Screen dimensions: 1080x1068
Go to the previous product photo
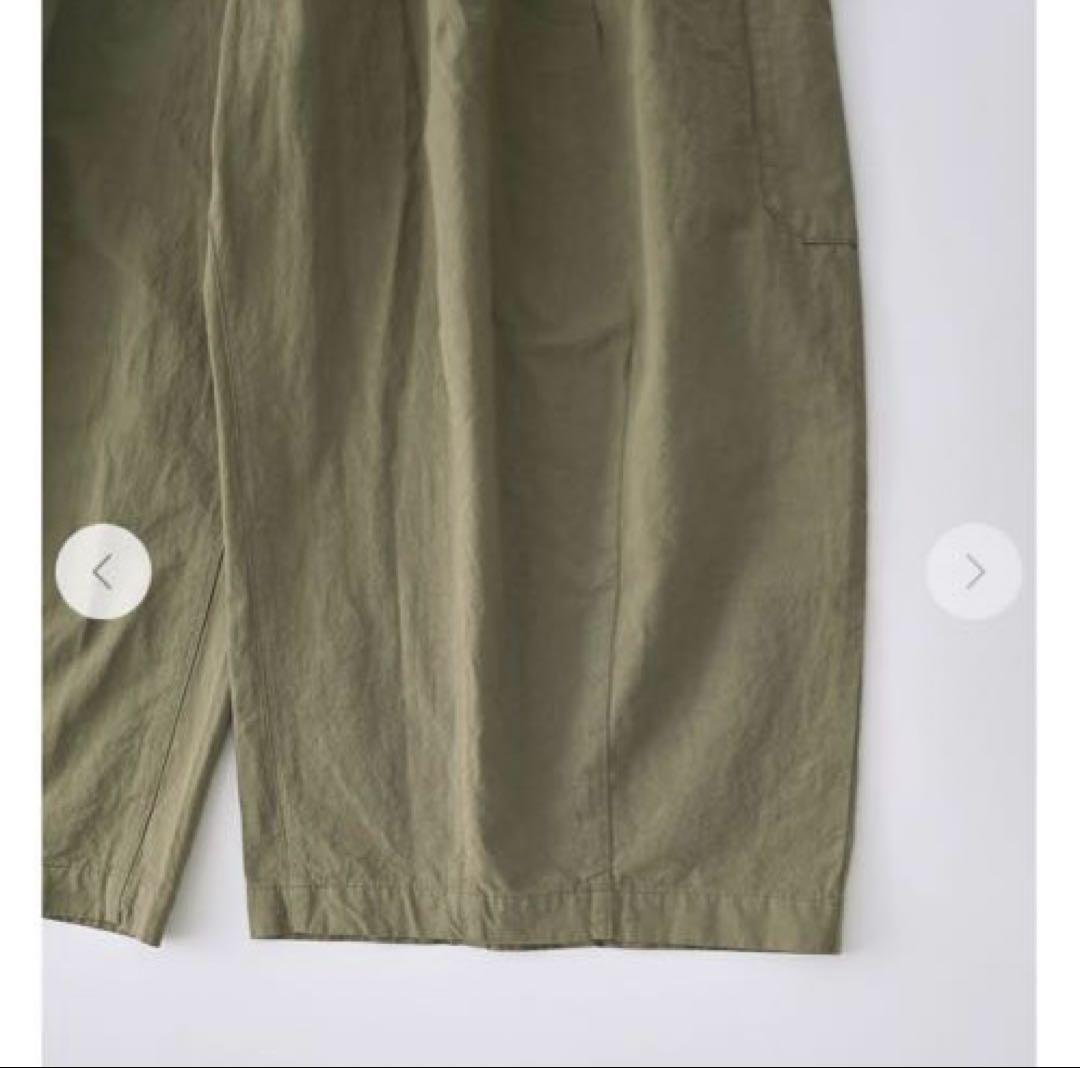point(103,572)
